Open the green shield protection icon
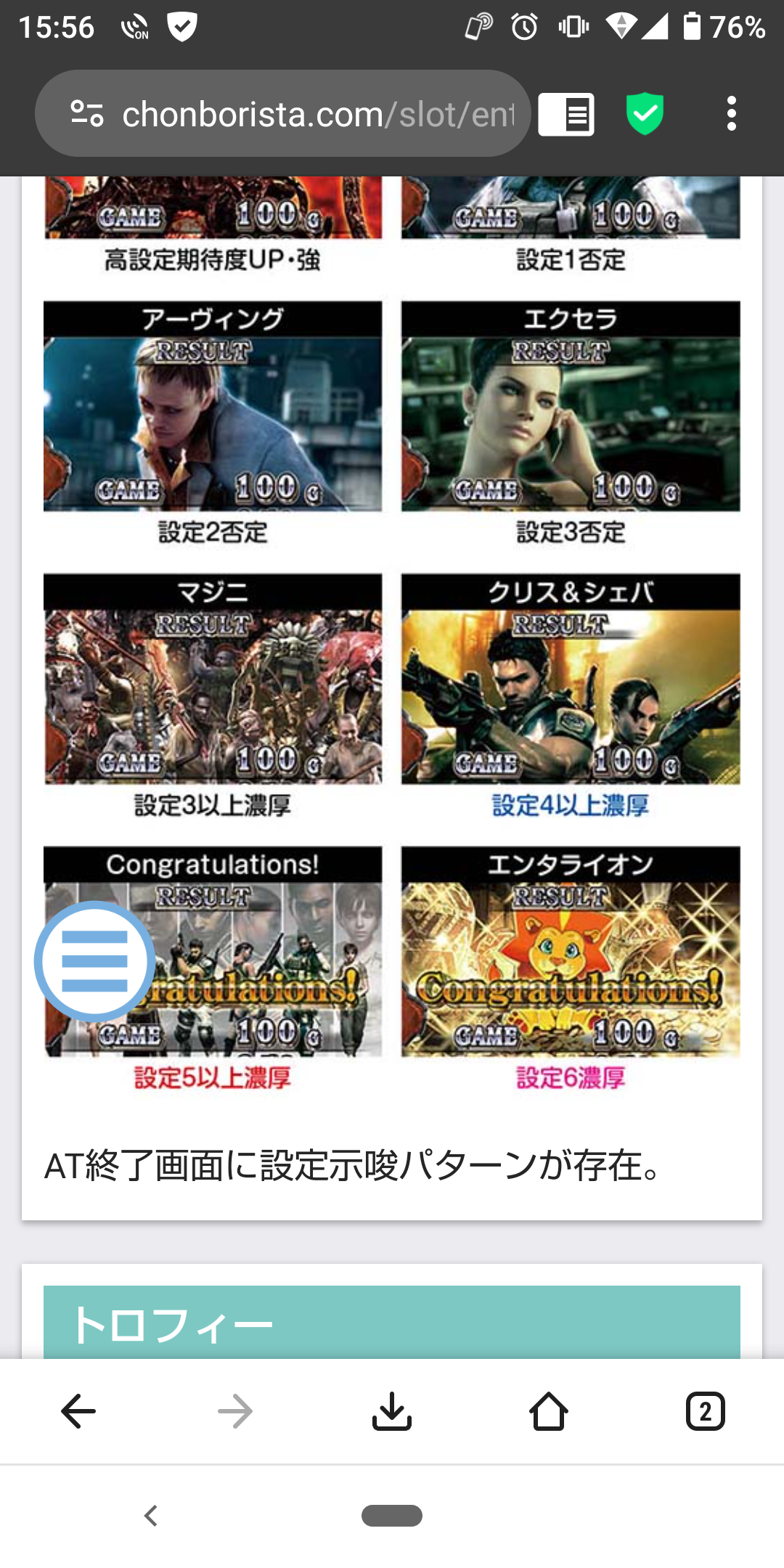Image resolution: width=784 pixels, height=1568 pixels. (645, 114)
